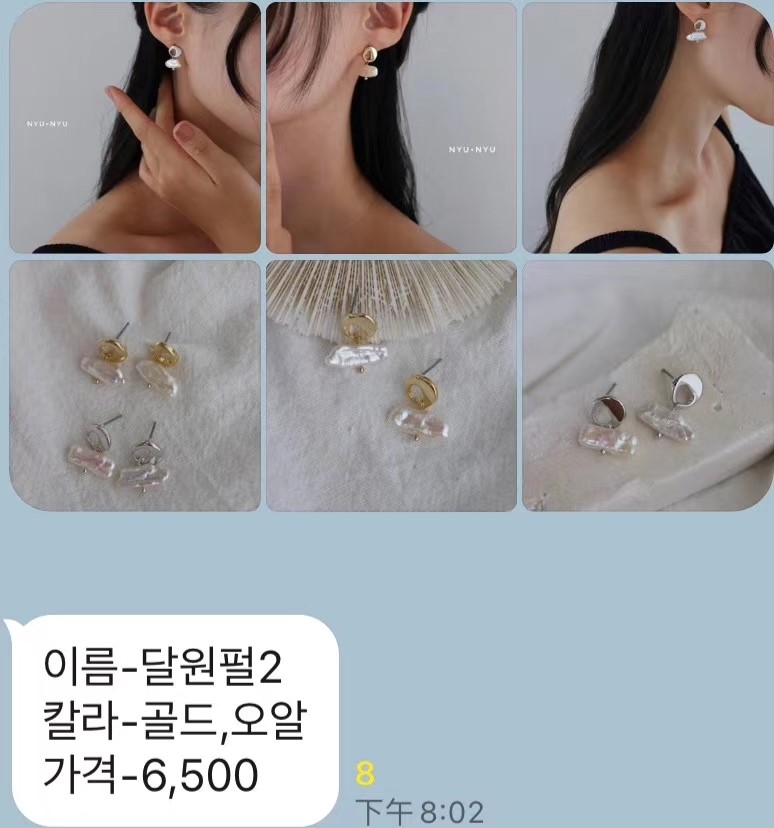Open the photo of four gold and silver earrings
This screenshot has width=774, height=828.
[135, 386]
